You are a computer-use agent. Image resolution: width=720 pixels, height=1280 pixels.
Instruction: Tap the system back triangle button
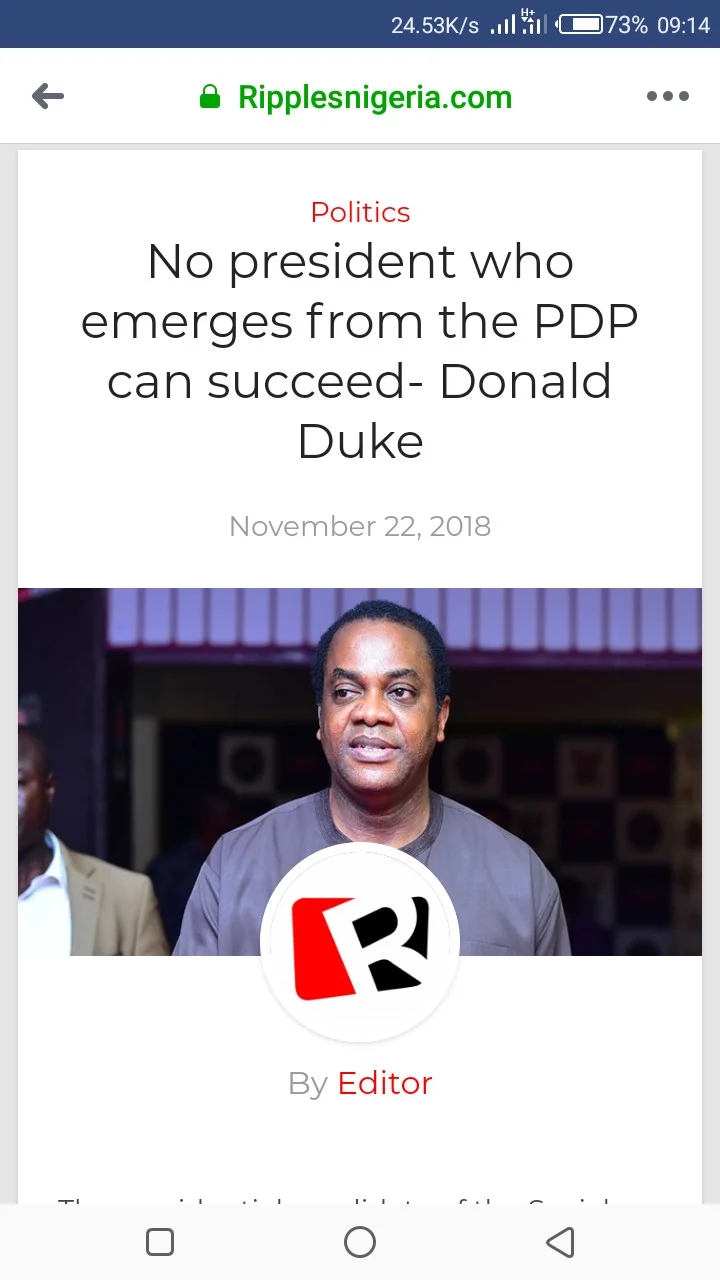click(x=560, y=1242)
